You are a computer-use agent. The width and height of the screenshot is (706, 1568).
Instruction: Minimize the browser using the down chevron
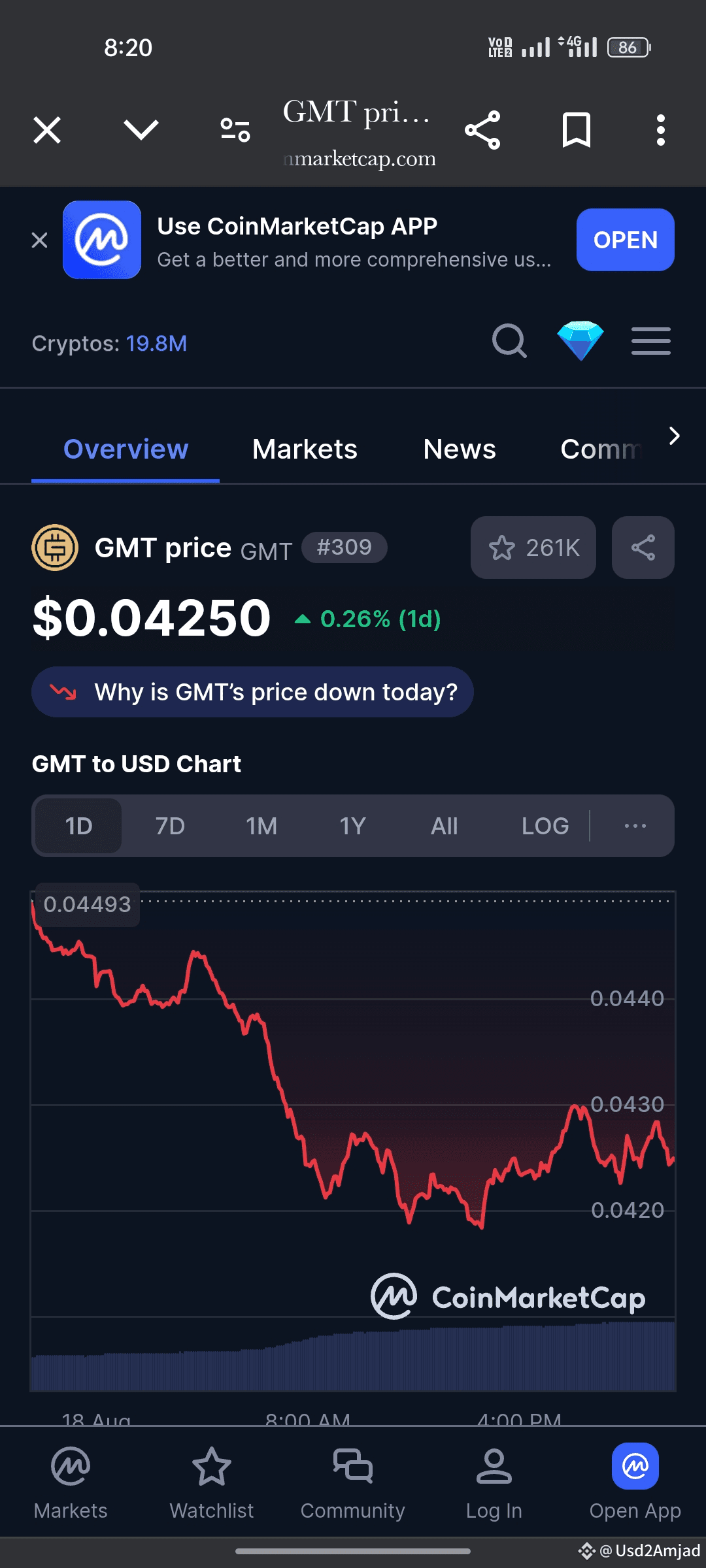(141, 130)
